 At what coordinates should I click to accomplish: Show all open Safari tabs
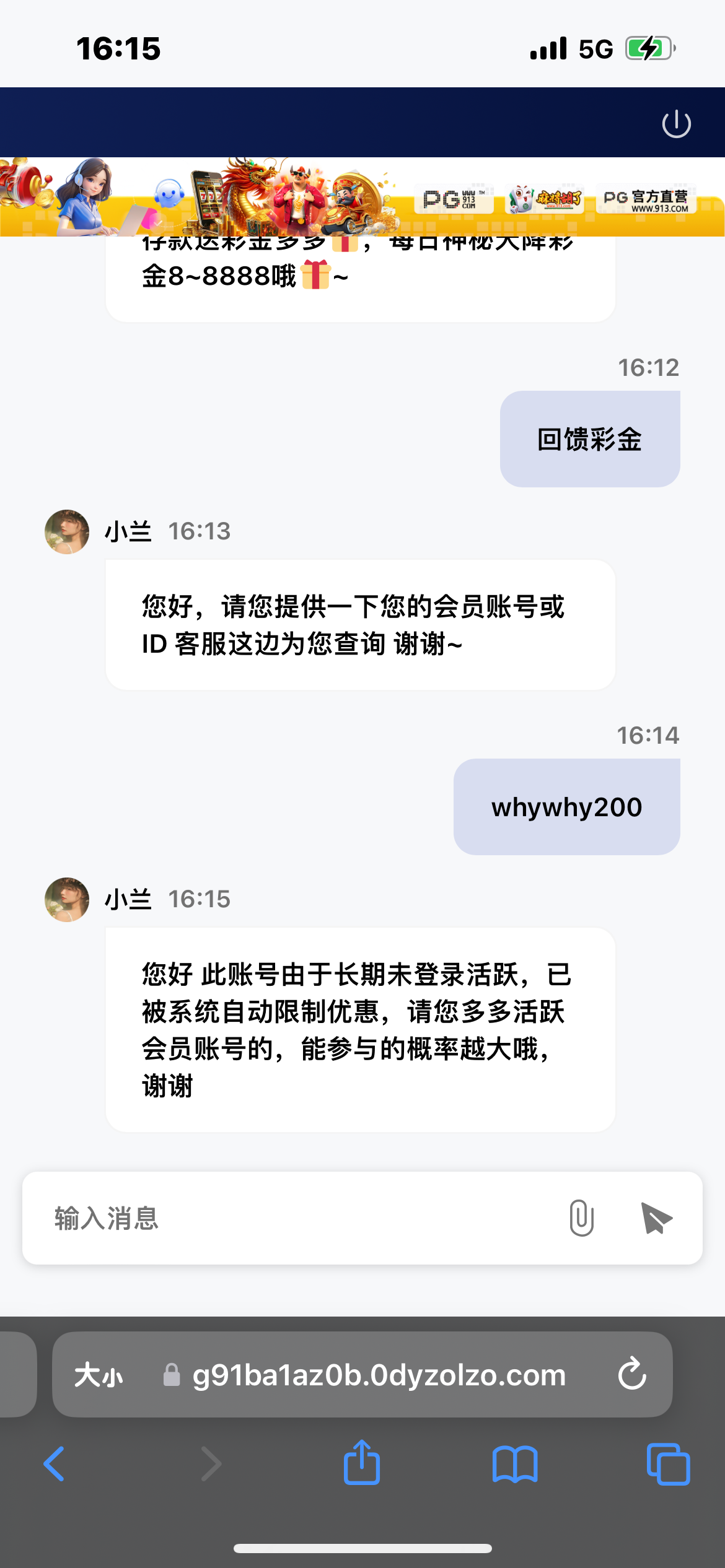(x=668, y=1464)
